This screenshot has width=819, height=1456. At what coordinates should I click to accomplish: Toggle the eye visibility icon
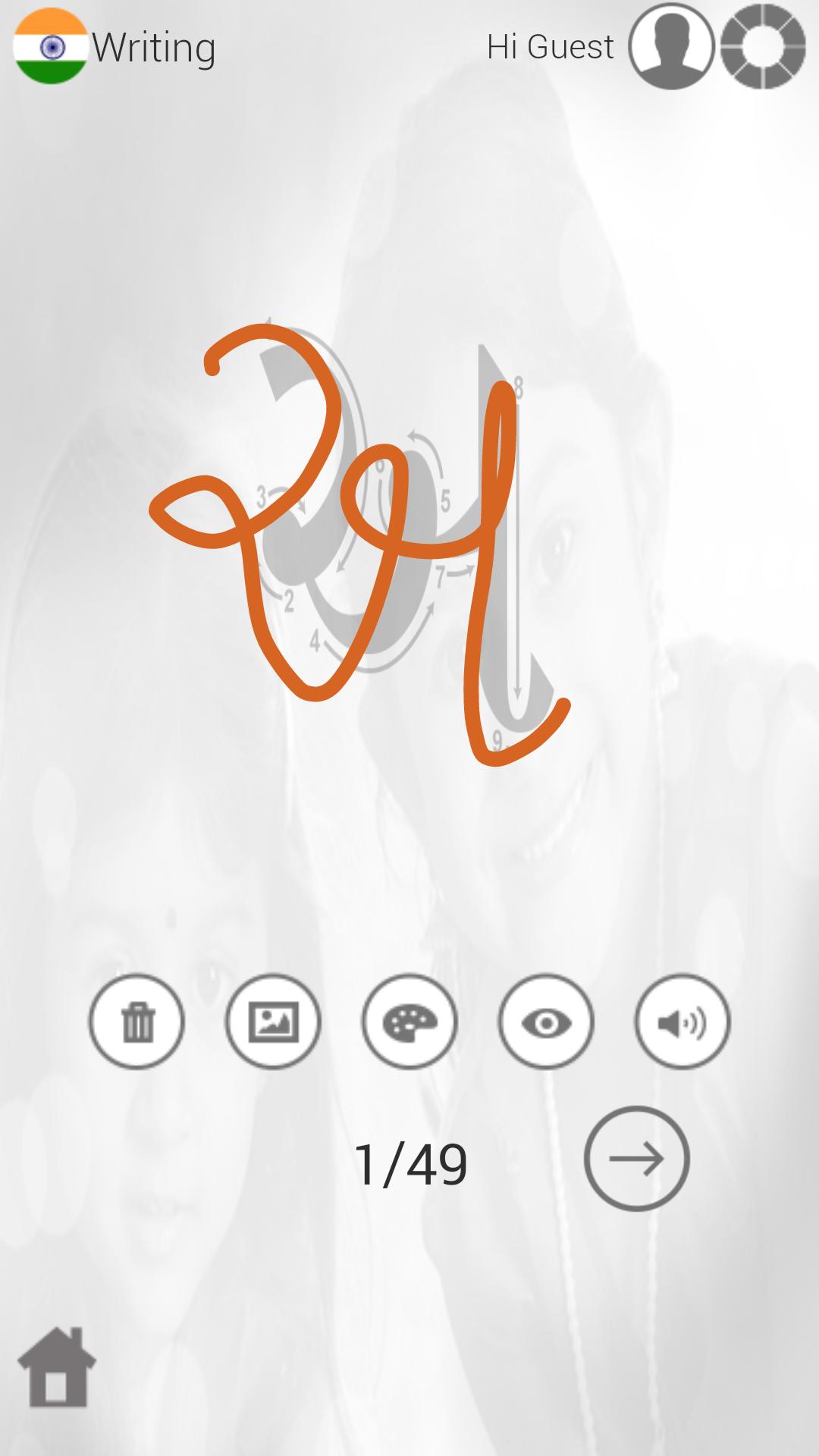click(x=546, y=1021)
